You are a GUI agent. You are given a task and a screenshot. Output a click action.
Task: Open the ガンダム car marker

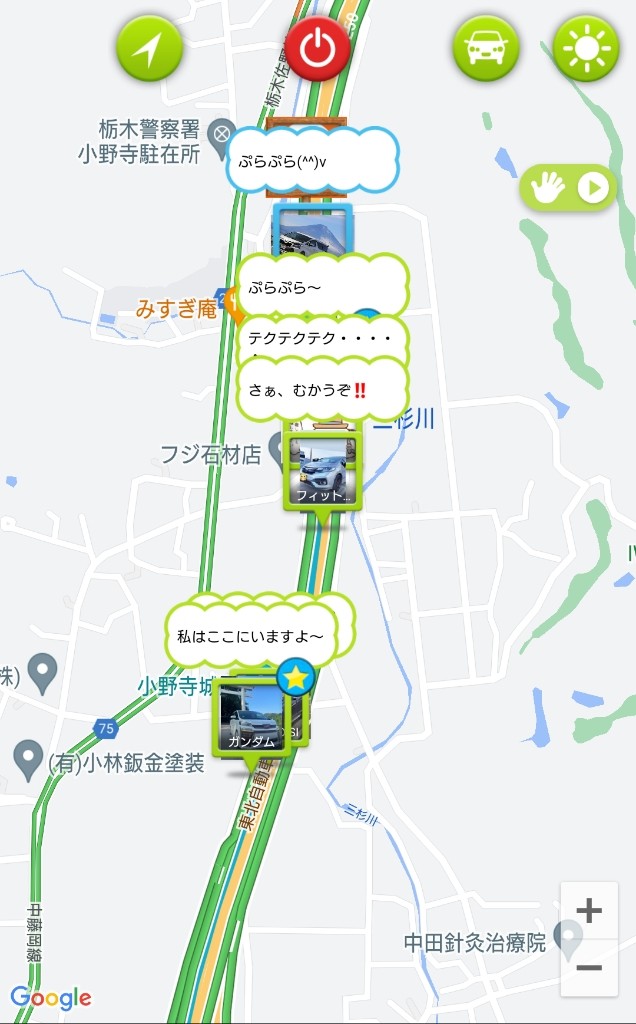point(251,718)
